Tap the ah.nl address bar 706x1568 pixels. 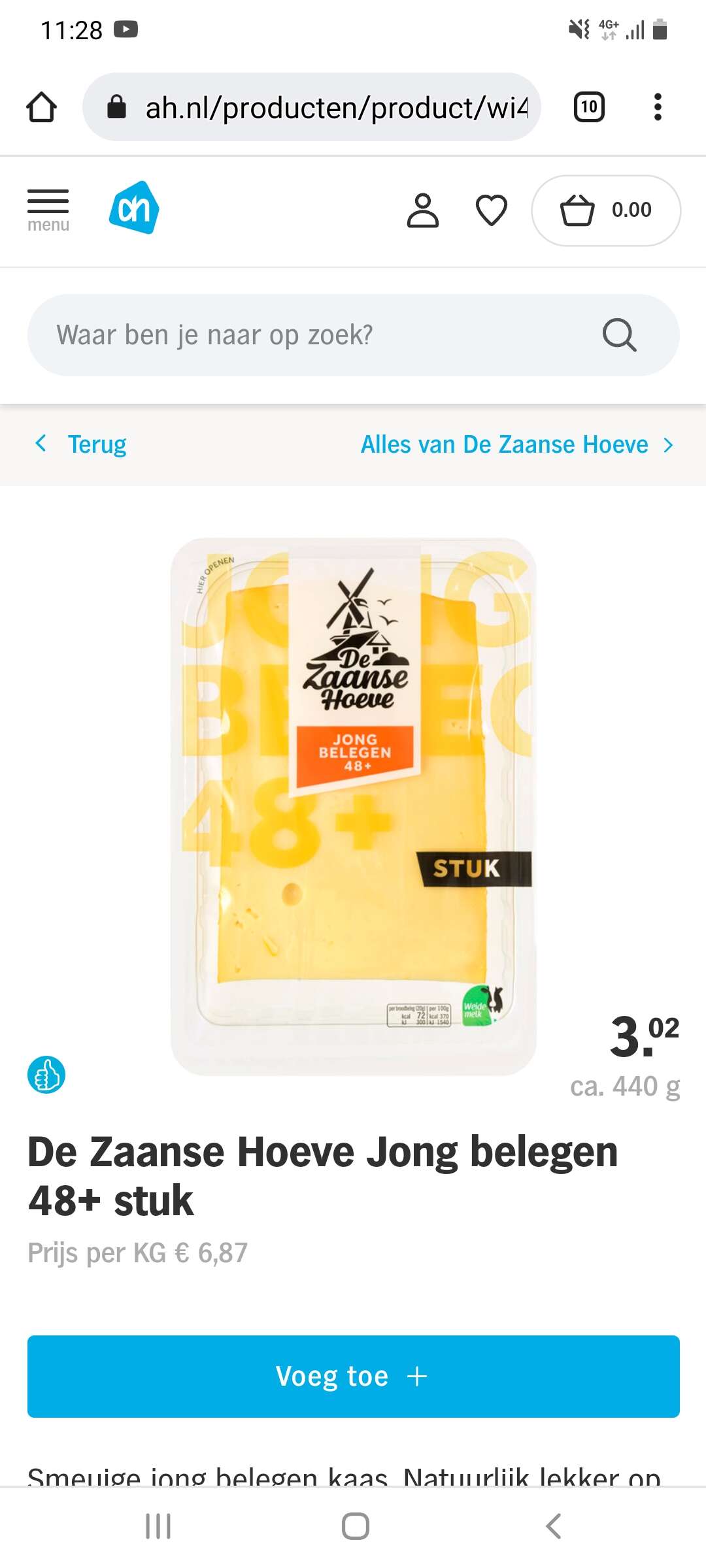[x=311, y=107]
